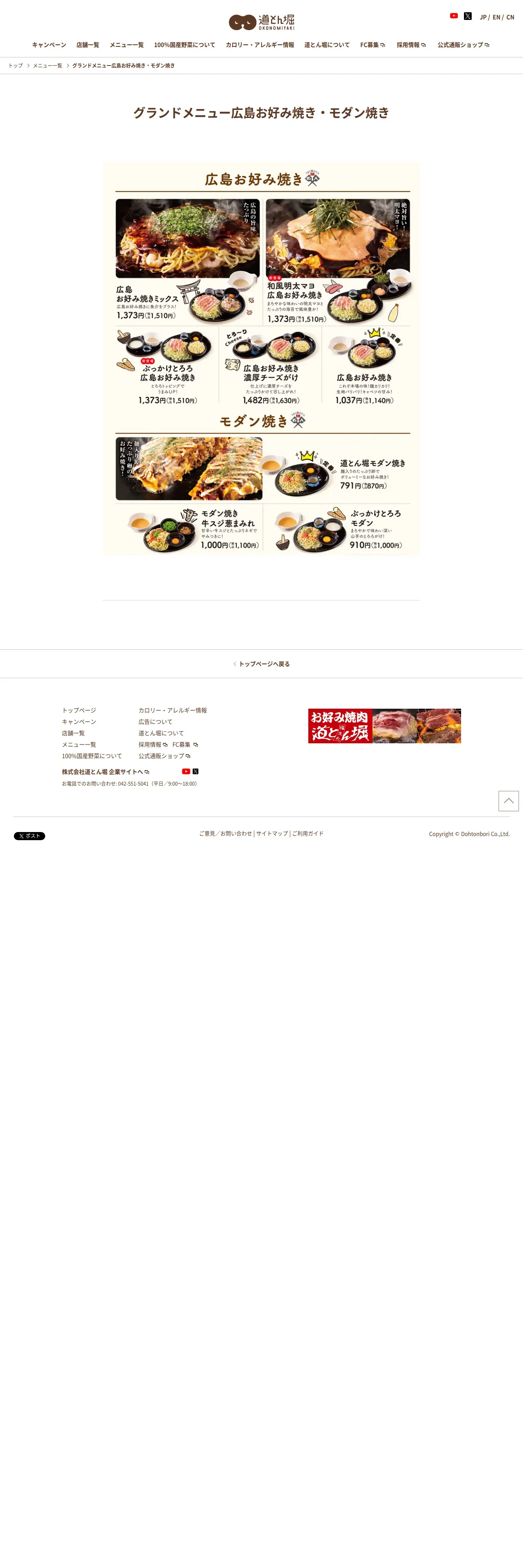Open the X icon in the header
The height and width of the screenshot is (1568, 523).
468,16
